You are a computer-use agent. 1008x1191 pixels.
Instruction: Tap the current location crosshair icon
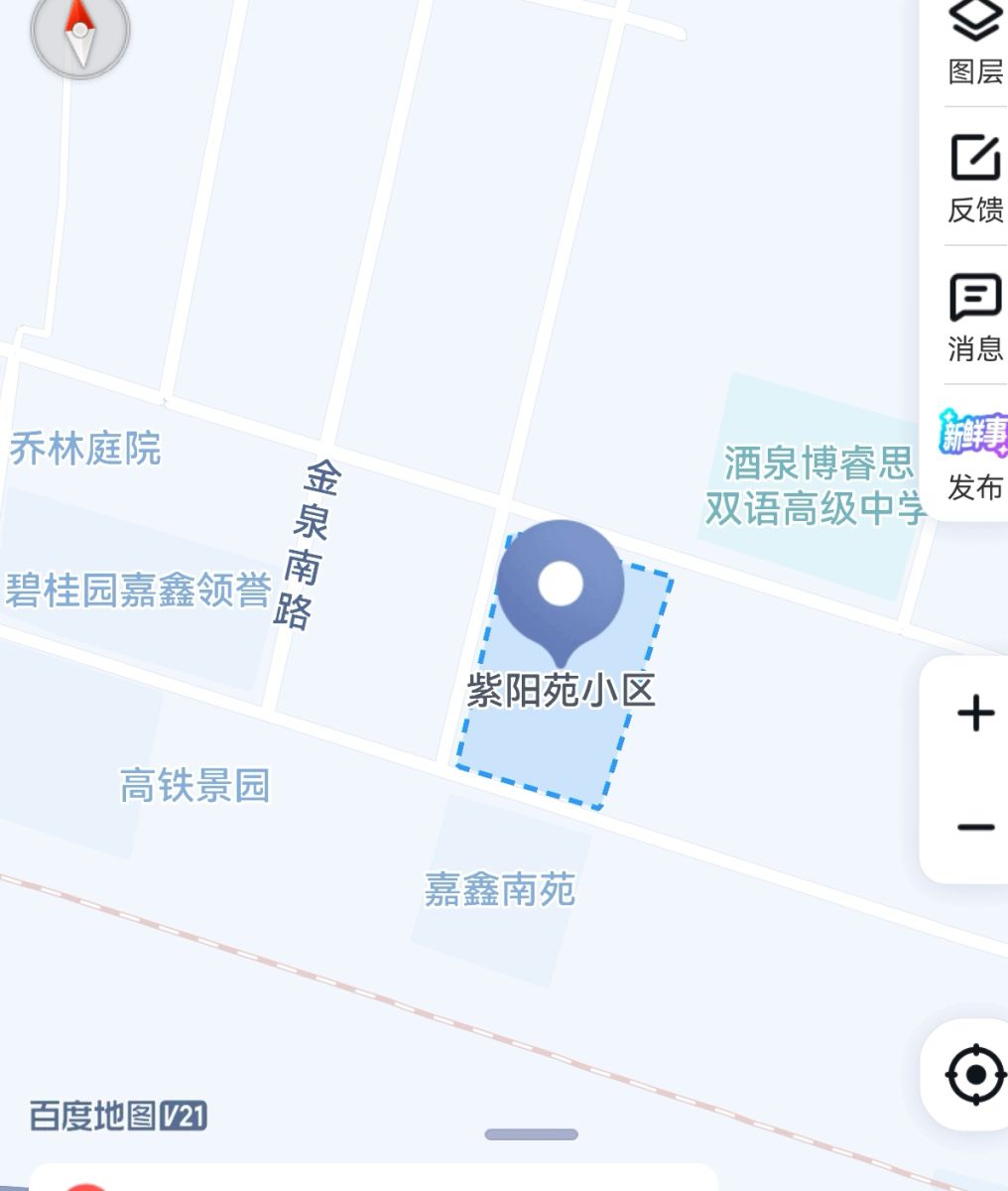[x=975, y=1072]
